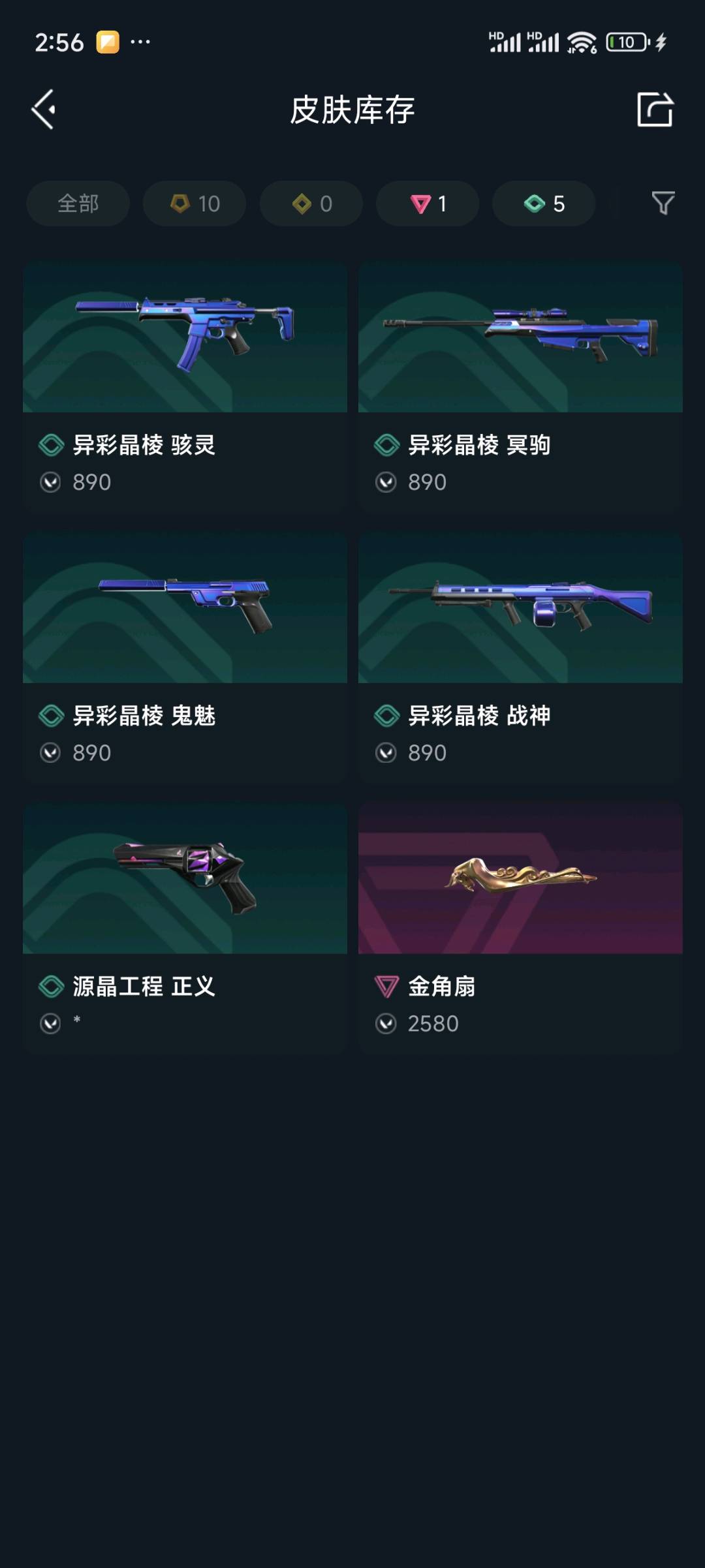Viewport: 705px width, 1568px height.
Task: Share the skin inventory
Action: coord(655,110)
